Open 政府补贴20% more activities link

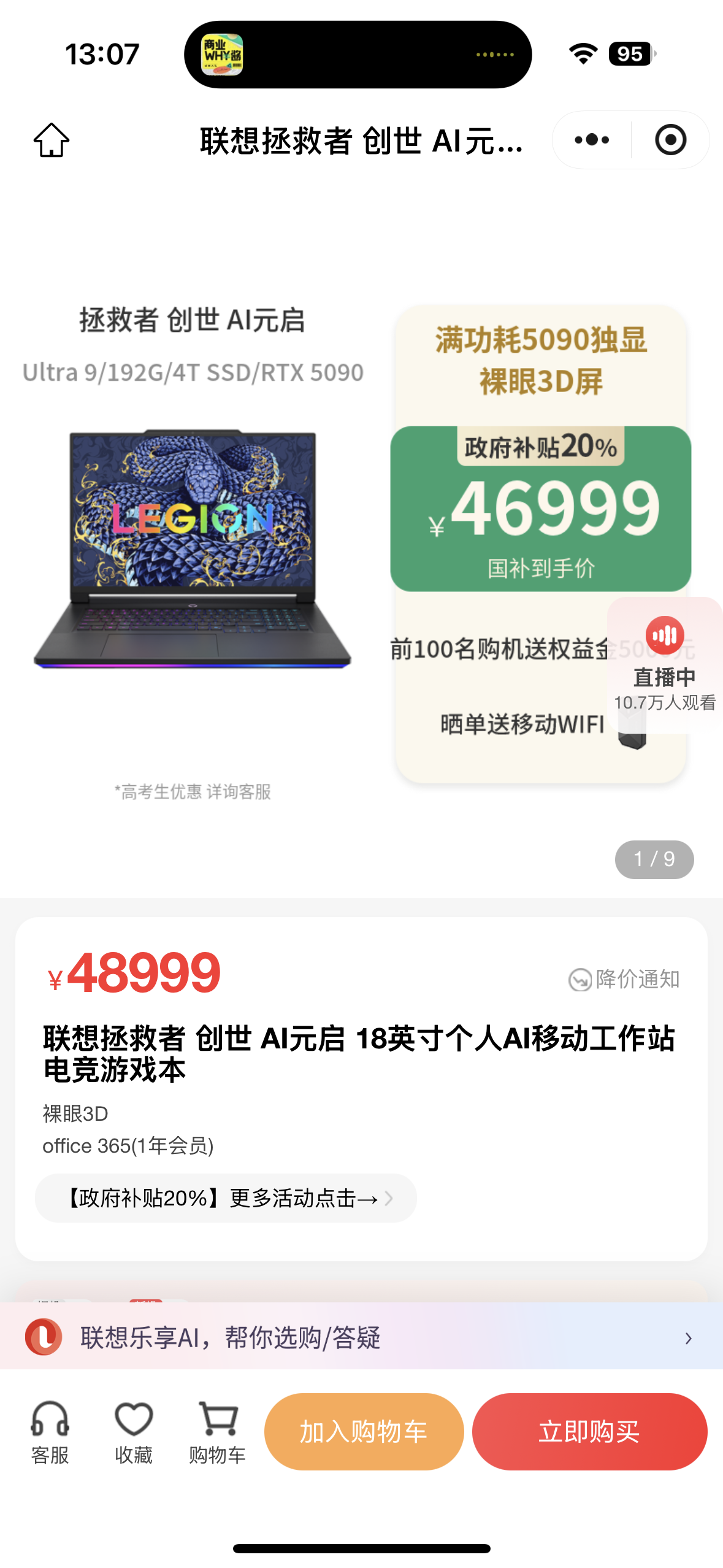(x=226, y=1197)
